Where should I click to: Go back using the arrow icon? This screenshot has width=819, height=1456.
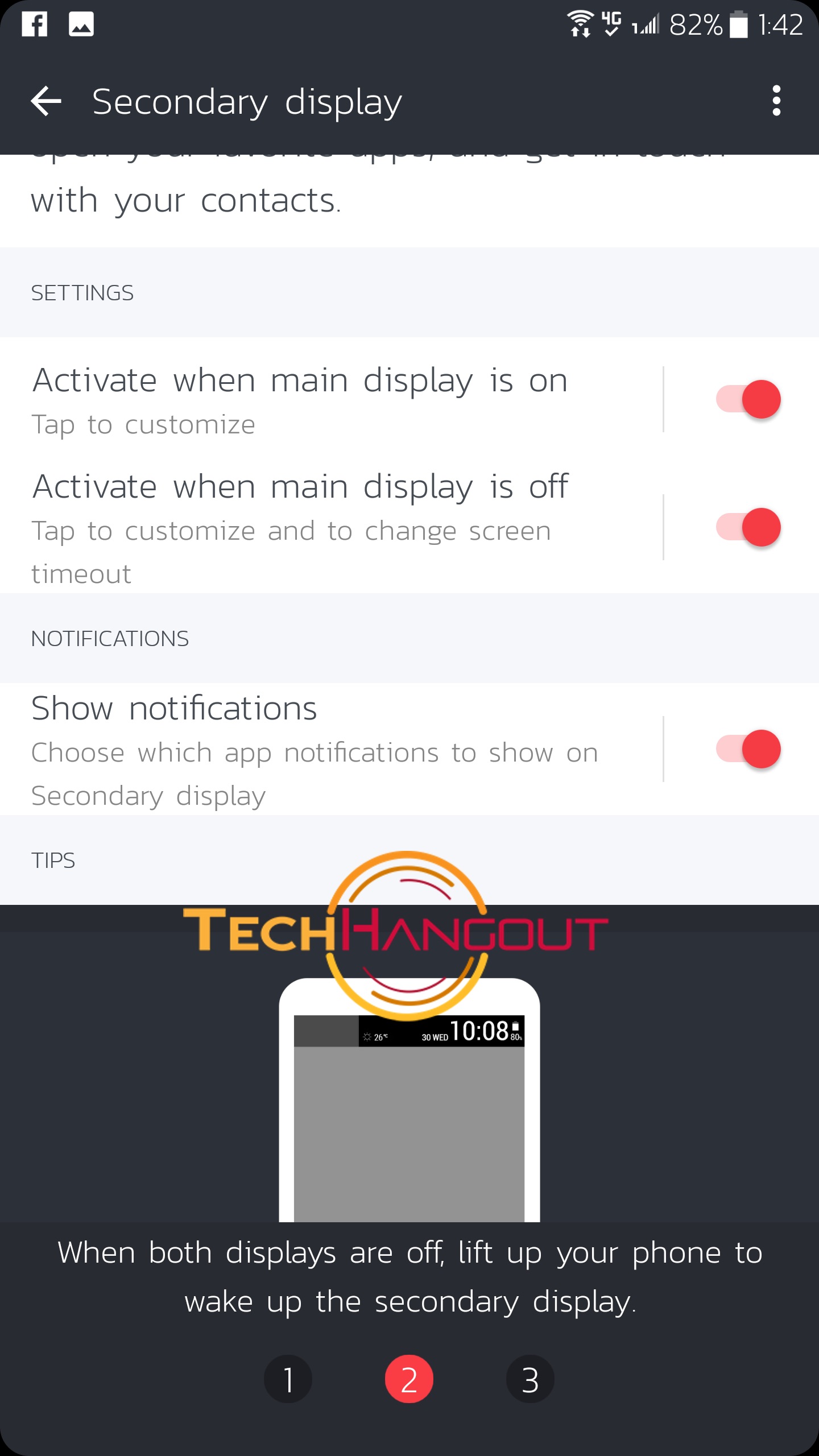click(x=46, y=102)
